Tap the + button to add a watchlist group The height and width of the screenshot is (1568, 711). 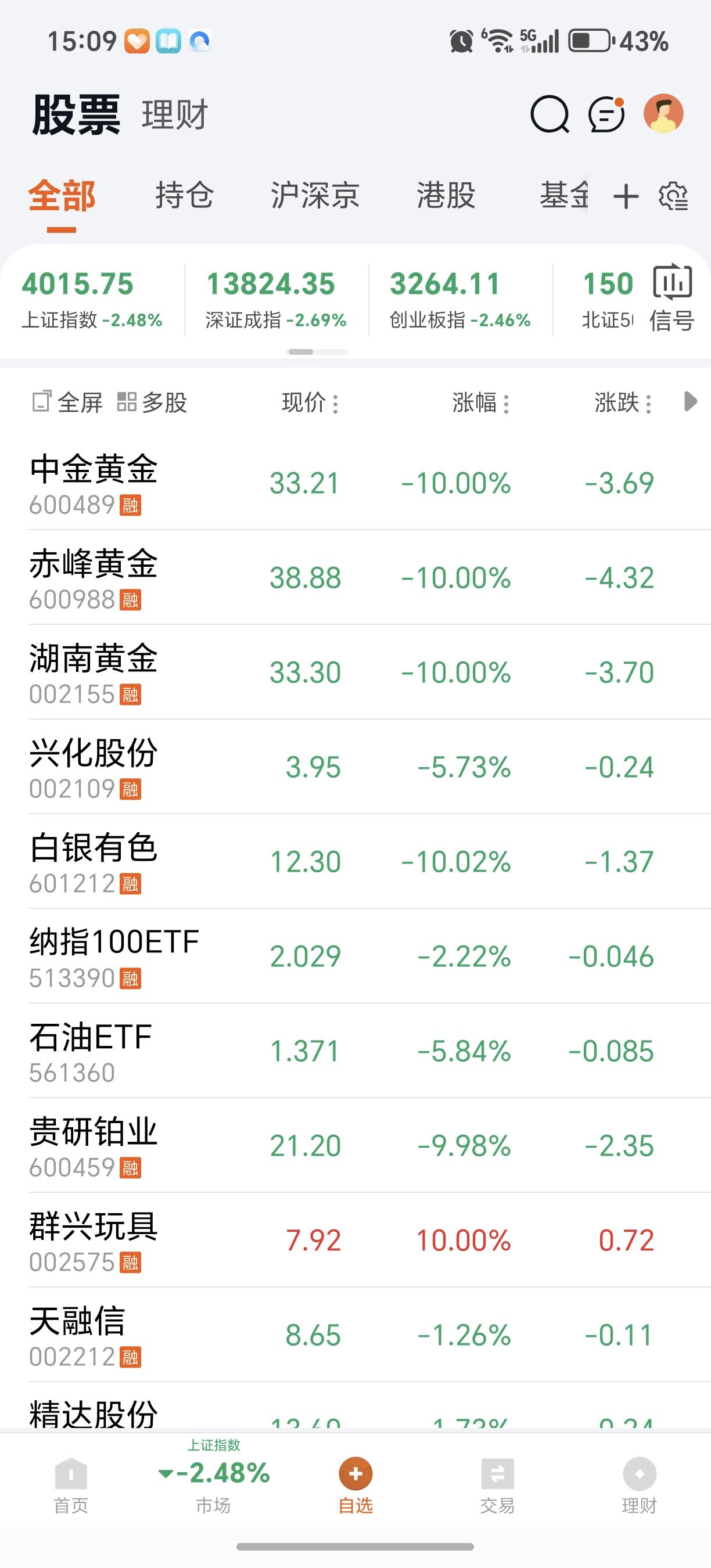click(626, 196)
